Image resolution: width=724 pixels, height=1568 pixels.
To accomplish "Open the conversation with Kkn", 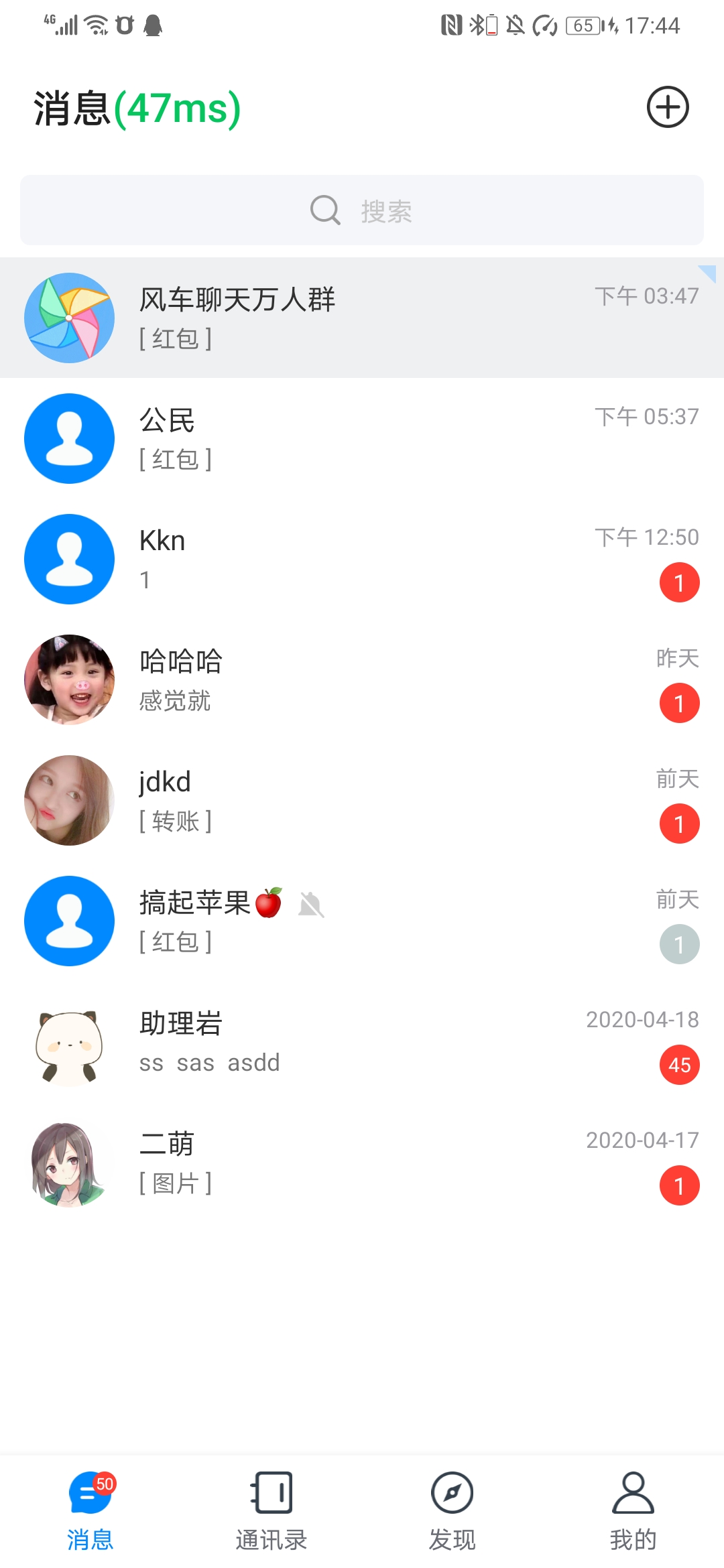I will coord(362,559).
